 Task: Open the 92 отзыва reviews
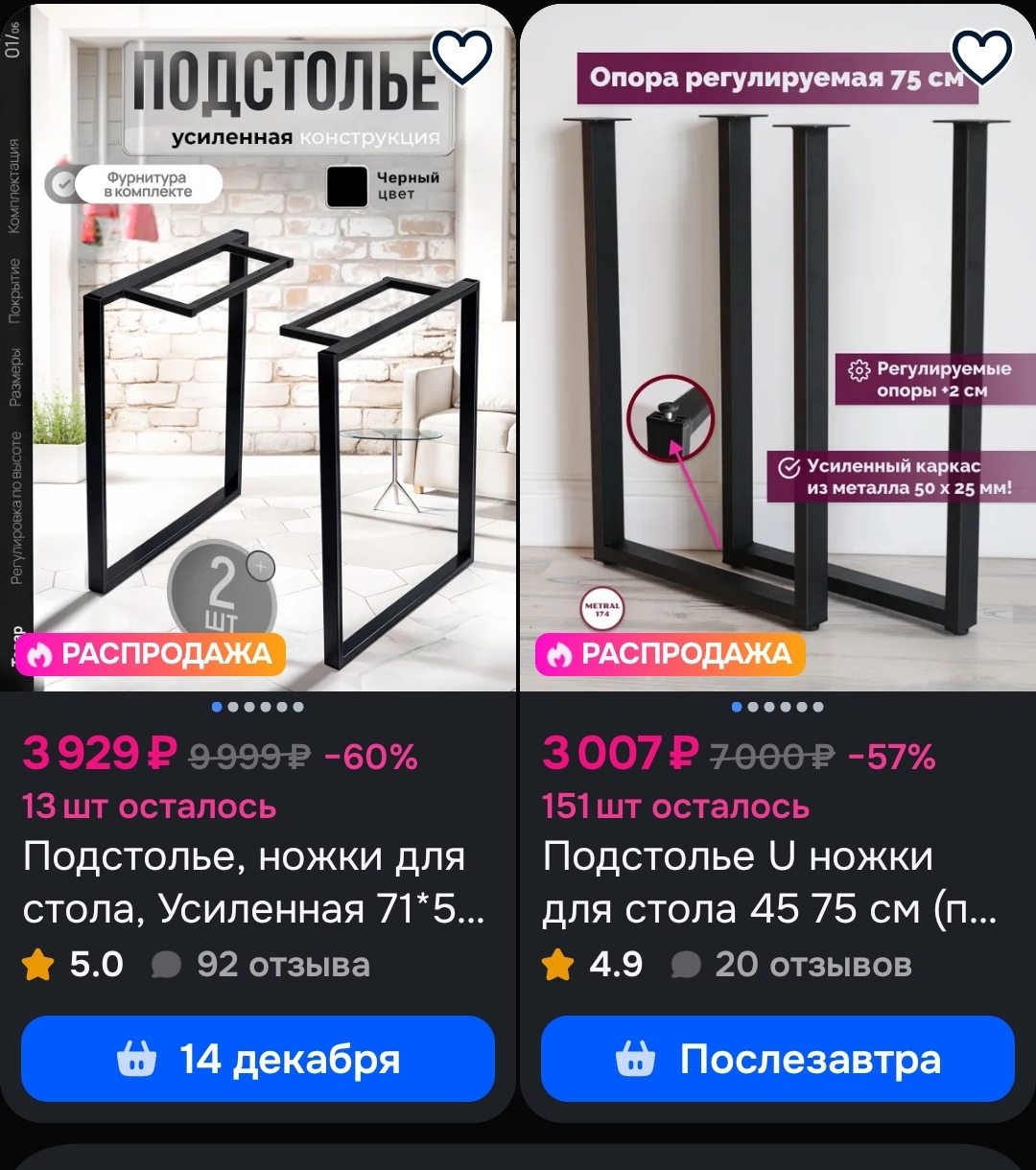click(262, 965)
